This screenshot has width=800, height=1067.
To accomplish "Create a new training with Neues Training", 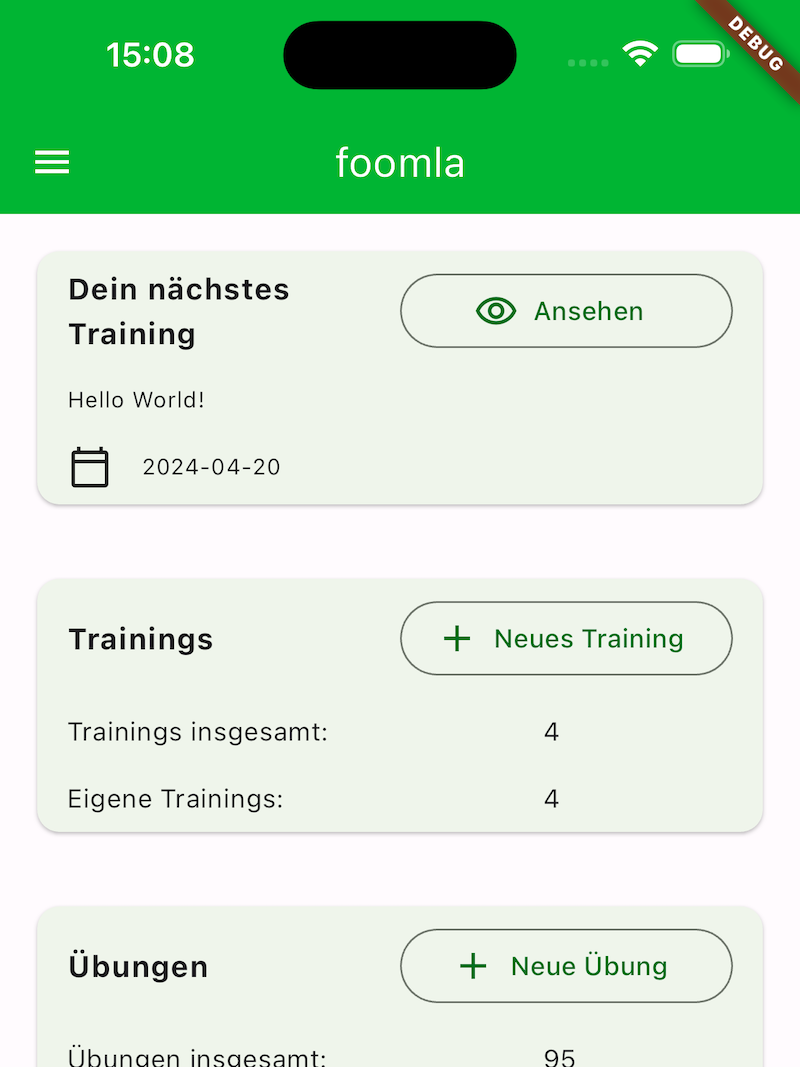I will [x=566, y=638].
